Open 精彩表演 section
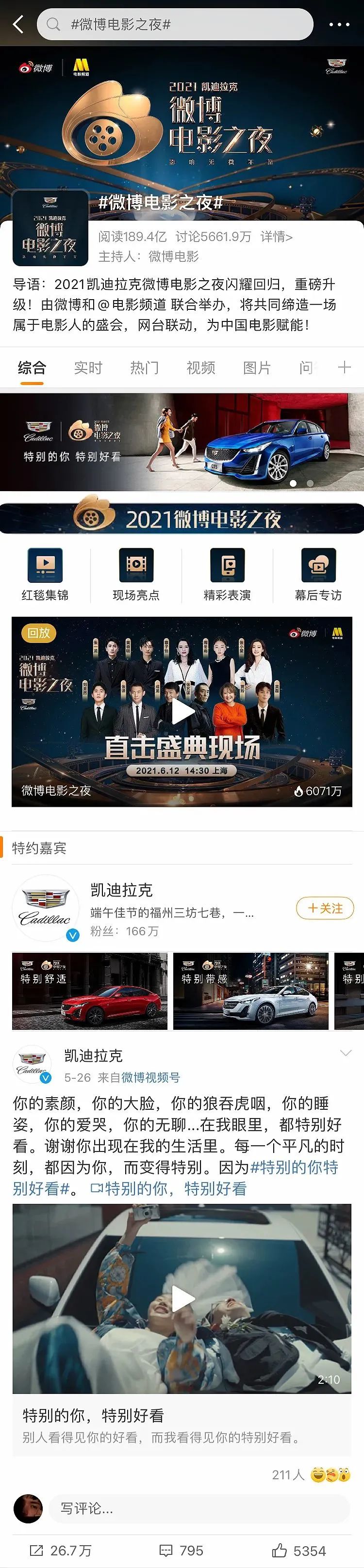The image size is (364, 1568). pos(227,575)
